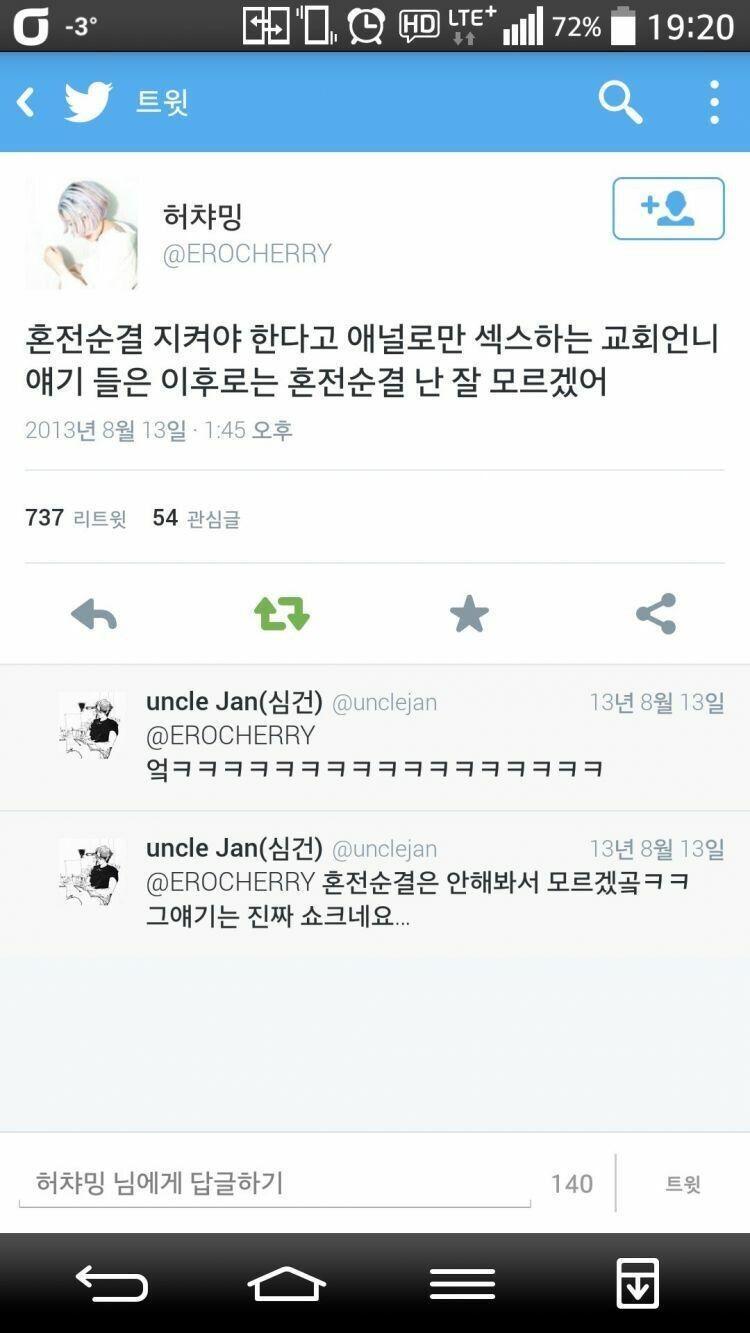Follow @EROCHERRY with the add-user button

(668, 208)
